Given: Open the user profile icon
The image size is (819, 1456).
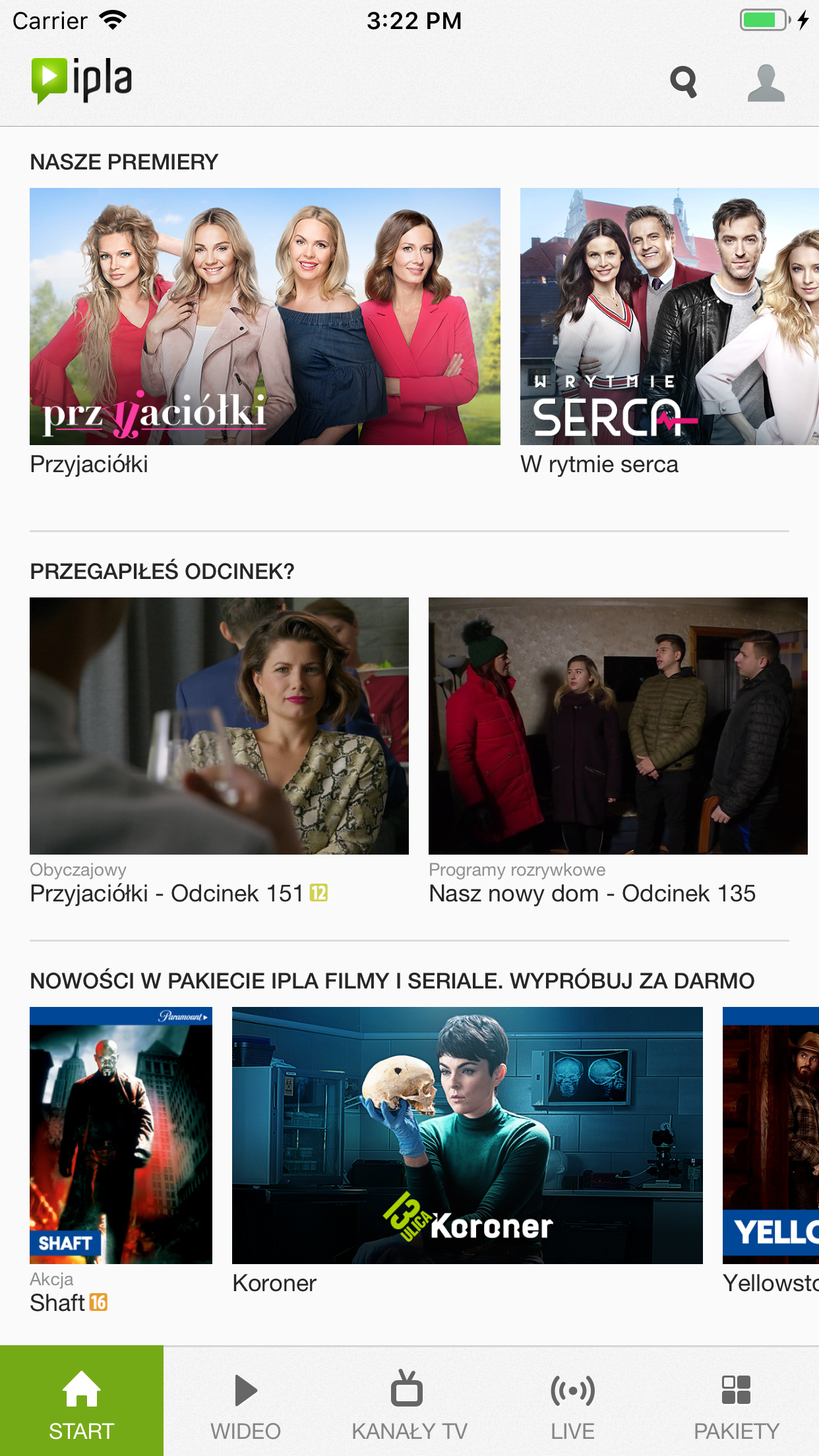Looking at the screenshot, I should pos(766,82).
